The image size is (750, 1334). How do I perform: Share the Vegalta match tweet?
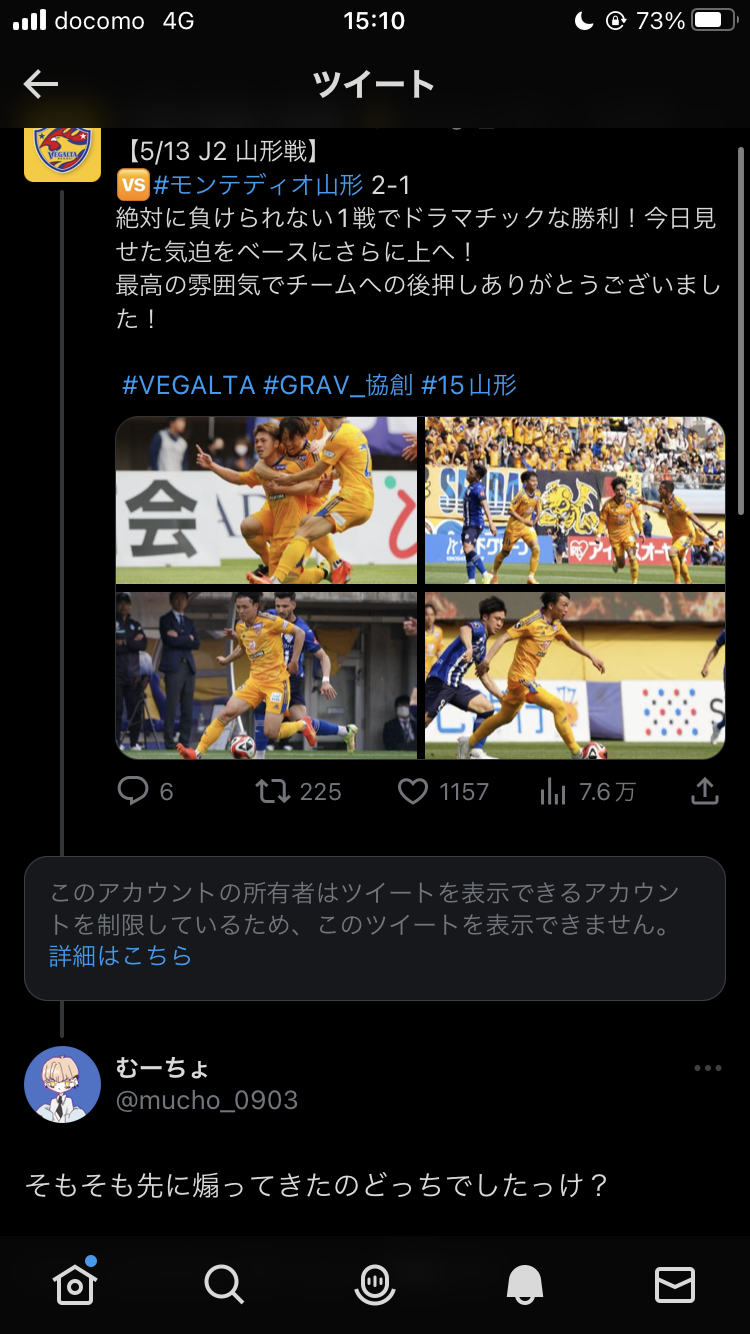click(705, 792)
